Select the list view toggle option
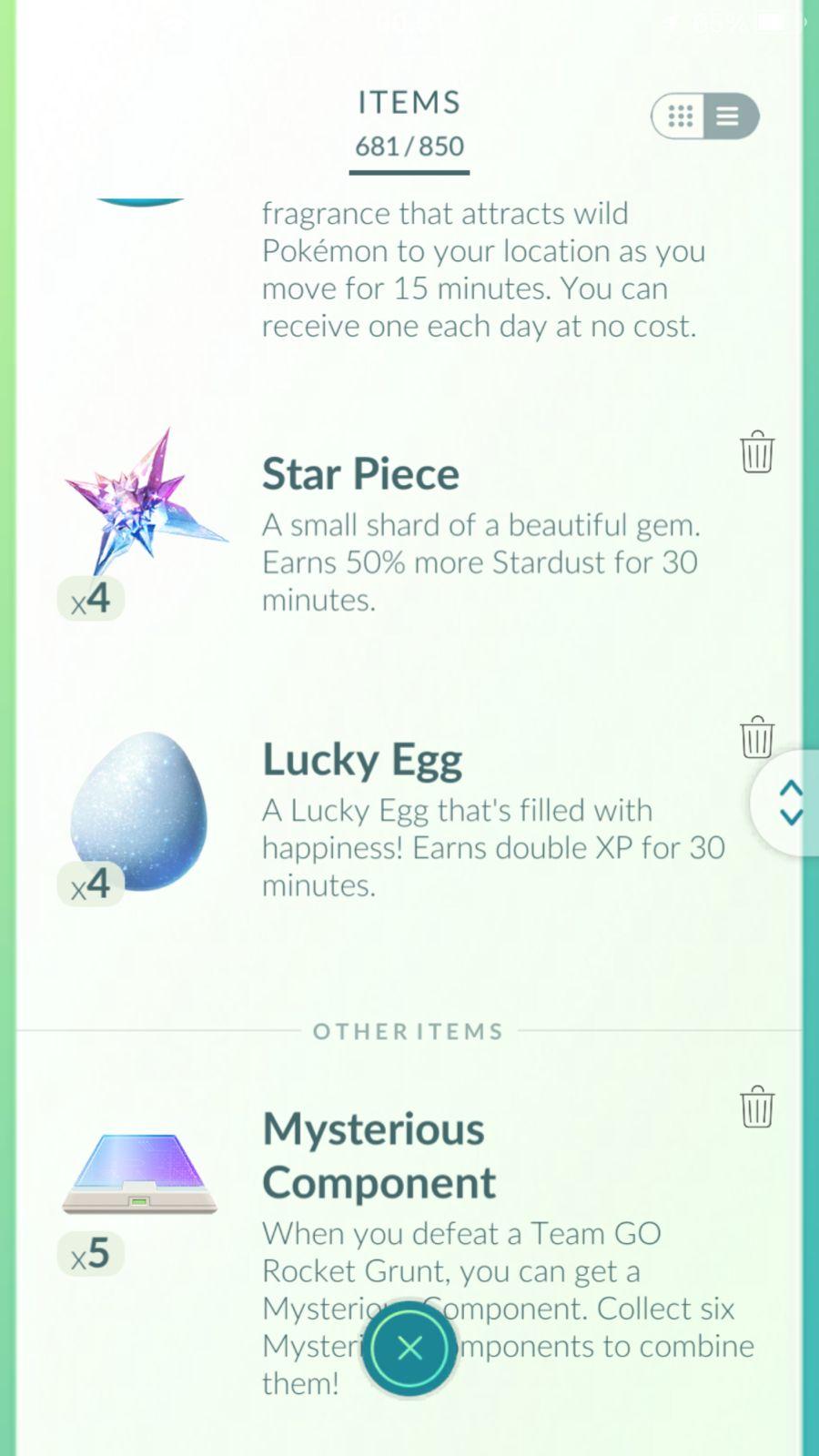The width and height of the screenshot is (819, 1456). click(x=728, y=116)
